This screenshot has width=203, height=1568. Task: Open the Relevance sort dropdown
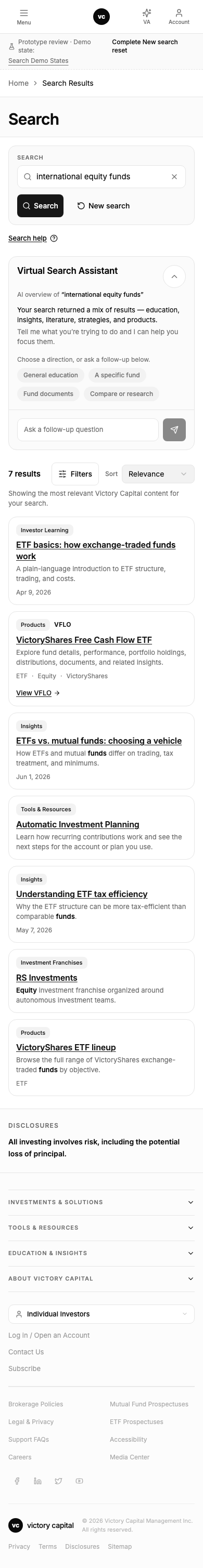158,473
